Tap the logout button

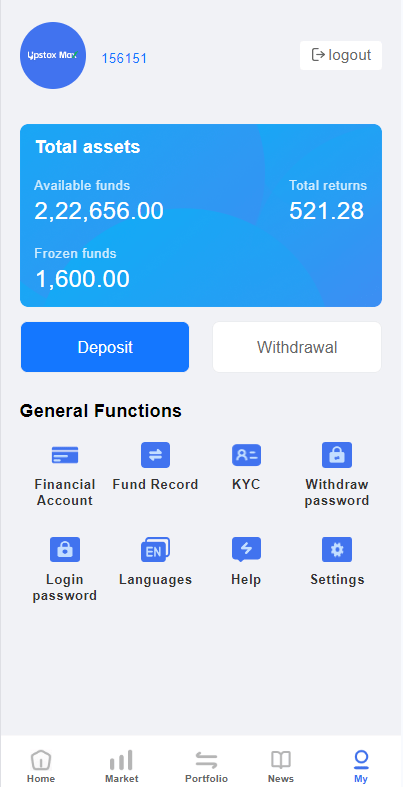coord(341,55)
